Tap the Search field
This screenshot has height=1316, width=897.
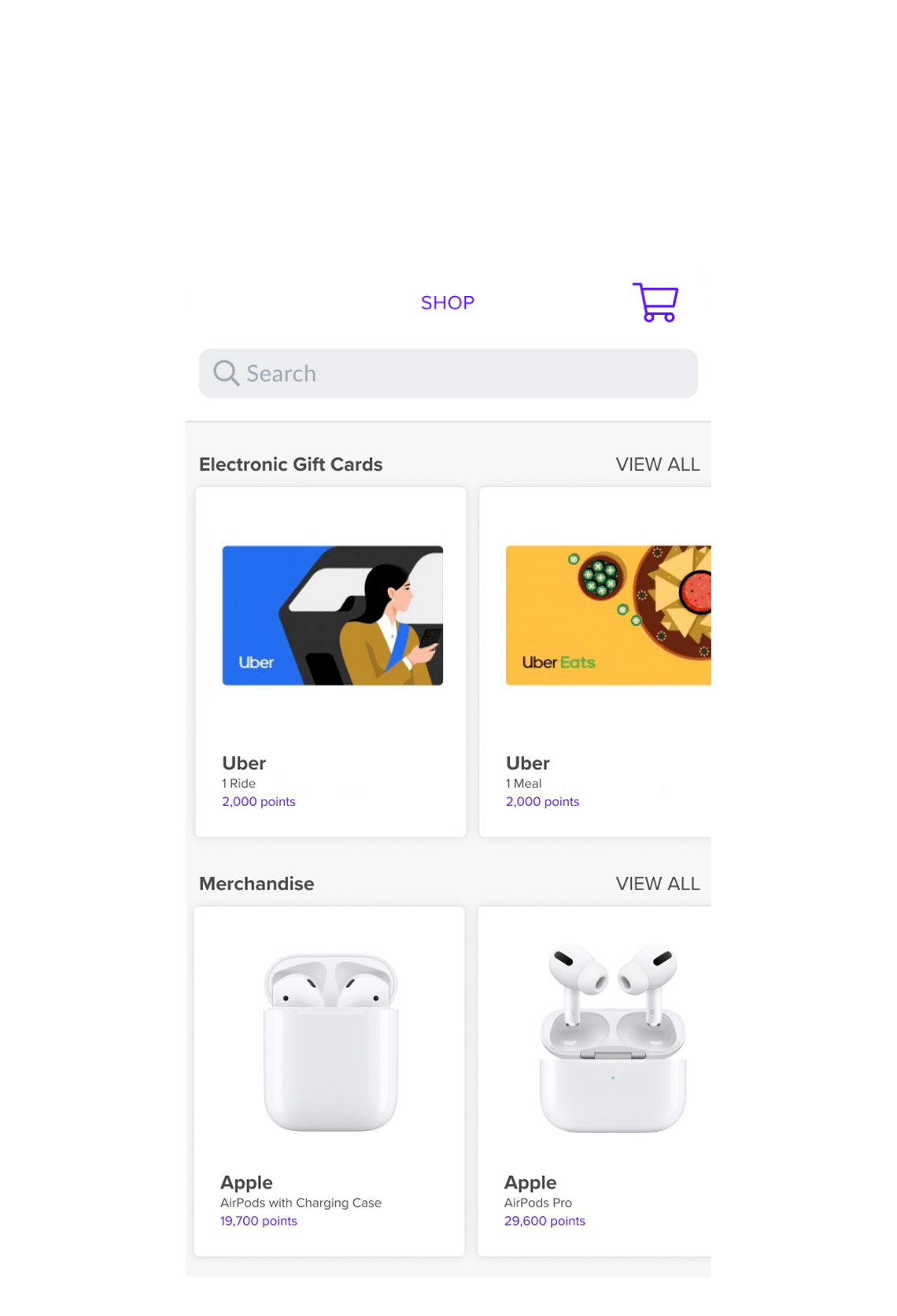[448, 373]
